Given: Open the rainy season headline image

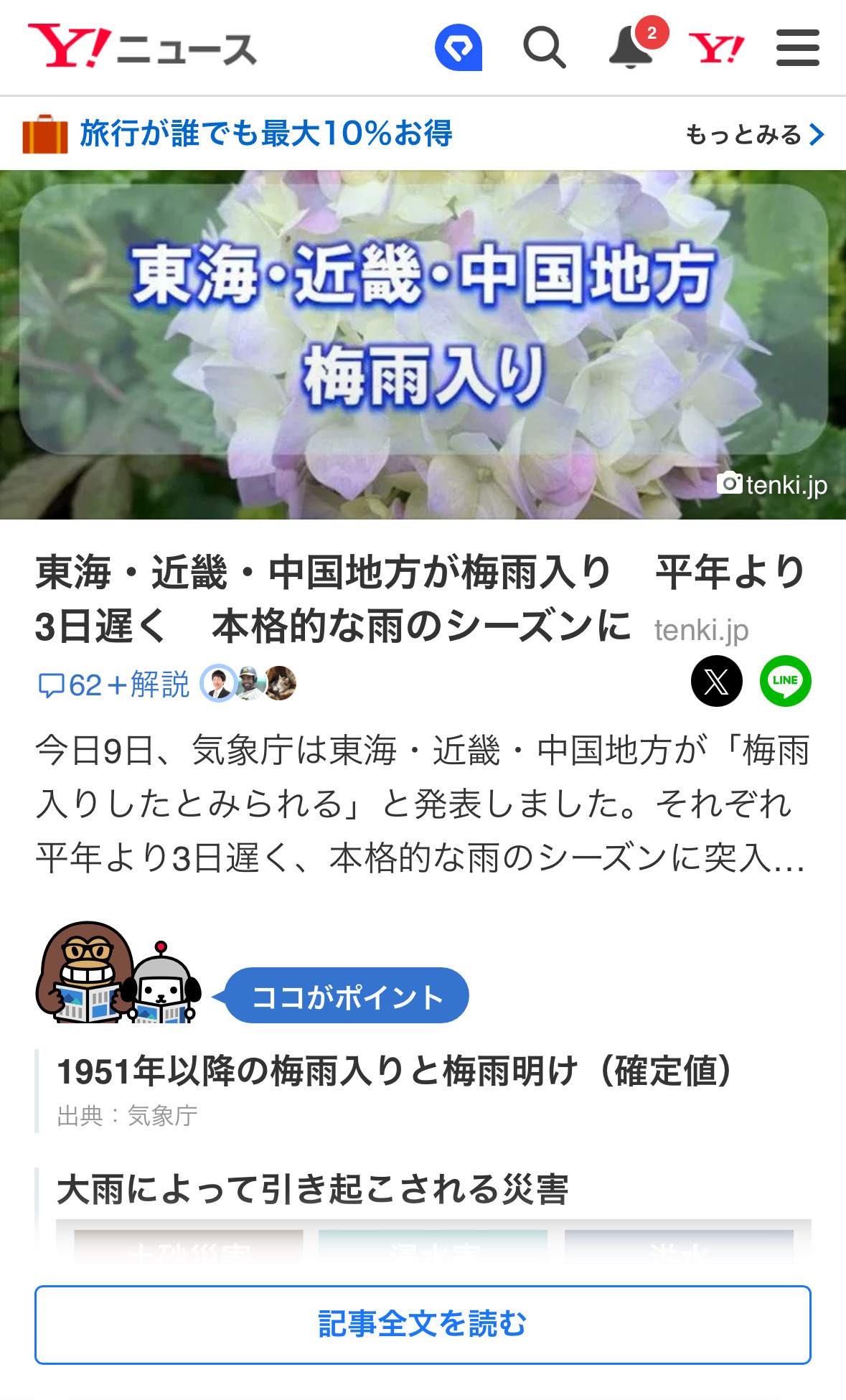Looking at the screenshot, I should coord(423,344).
